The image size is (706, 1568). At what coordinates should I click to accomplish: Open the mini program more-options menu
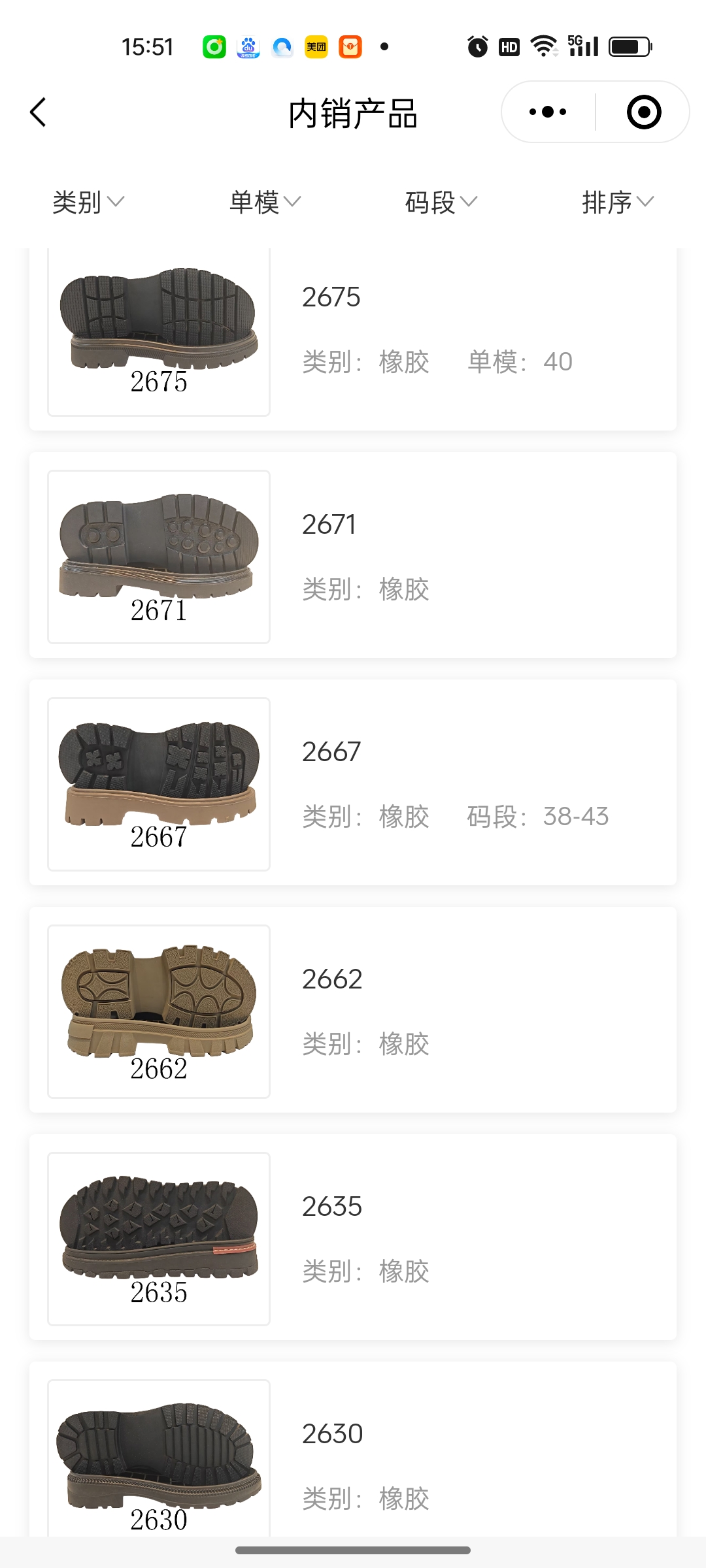548,112
